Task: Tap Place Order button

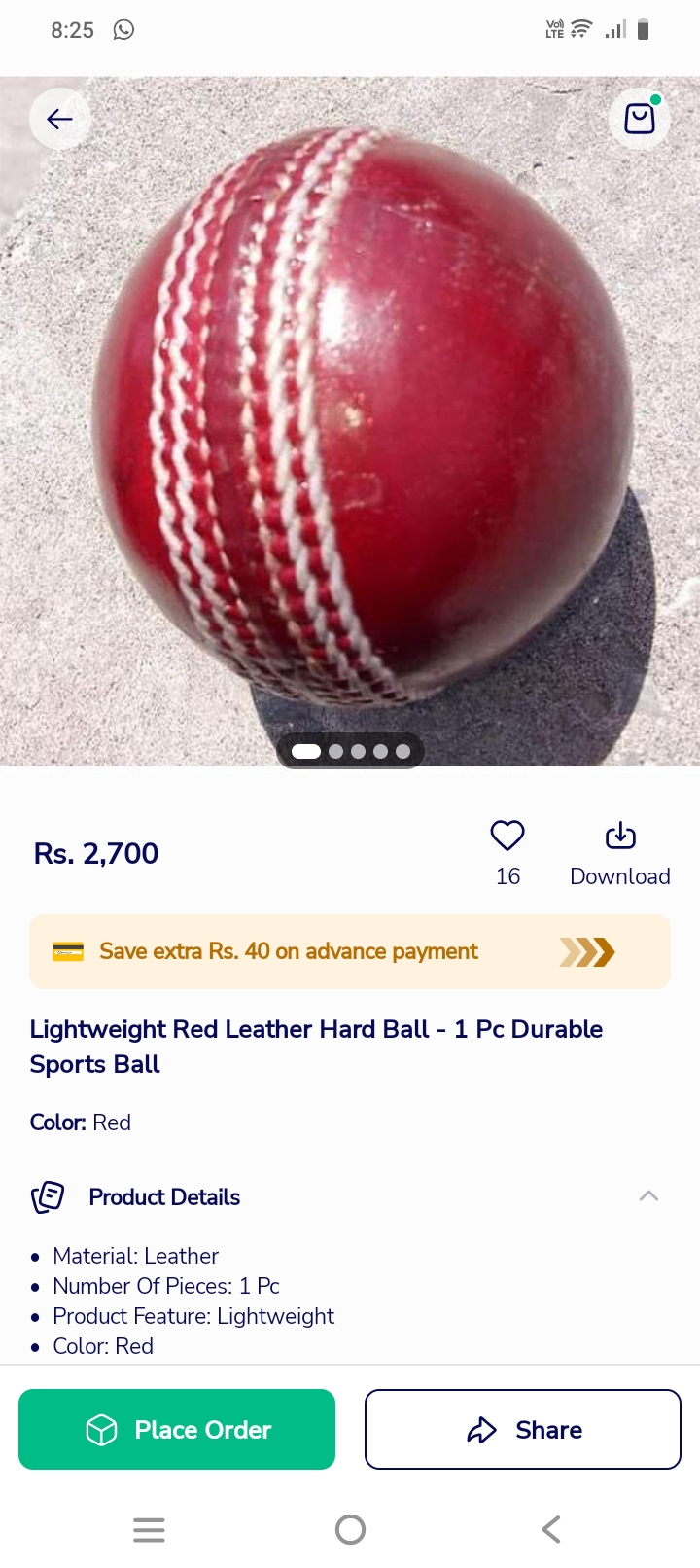Action: [x=177, y=1429]
